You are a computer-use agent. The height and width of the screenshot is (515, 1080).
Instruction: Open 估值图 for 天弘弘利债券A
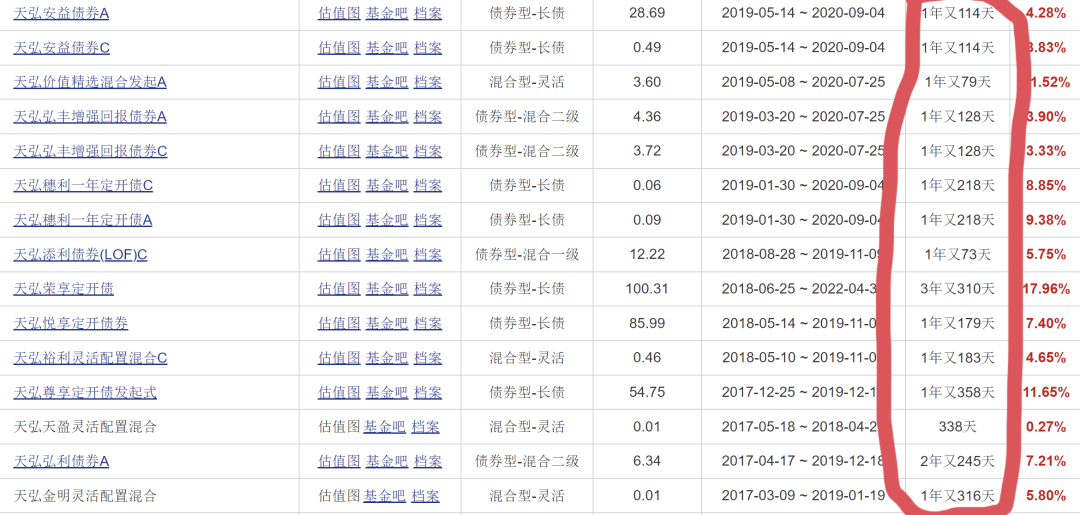pos(339,462)
